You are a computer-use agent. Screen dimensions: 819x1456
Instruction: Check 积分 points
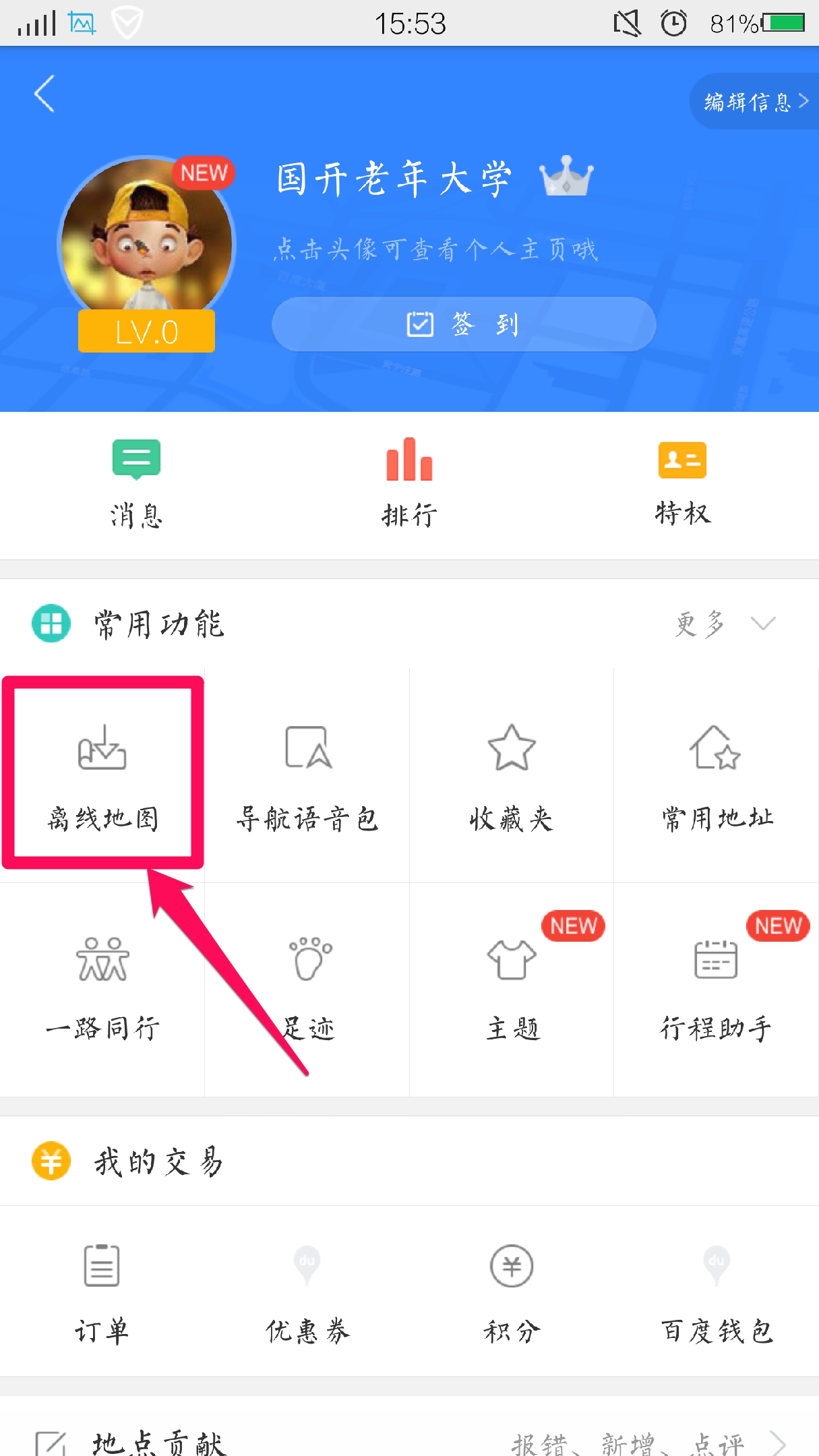[x=512, y=1291]
